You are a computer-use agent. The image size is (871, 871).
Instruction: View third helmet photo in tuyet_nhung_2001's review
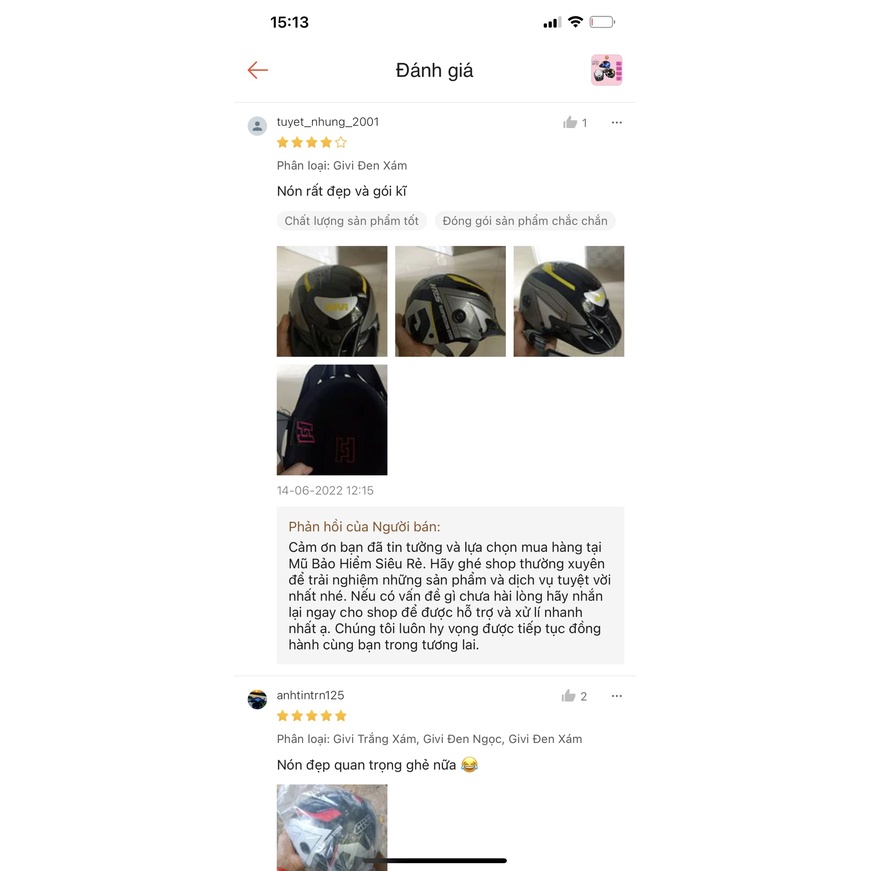tap(568, 301)
